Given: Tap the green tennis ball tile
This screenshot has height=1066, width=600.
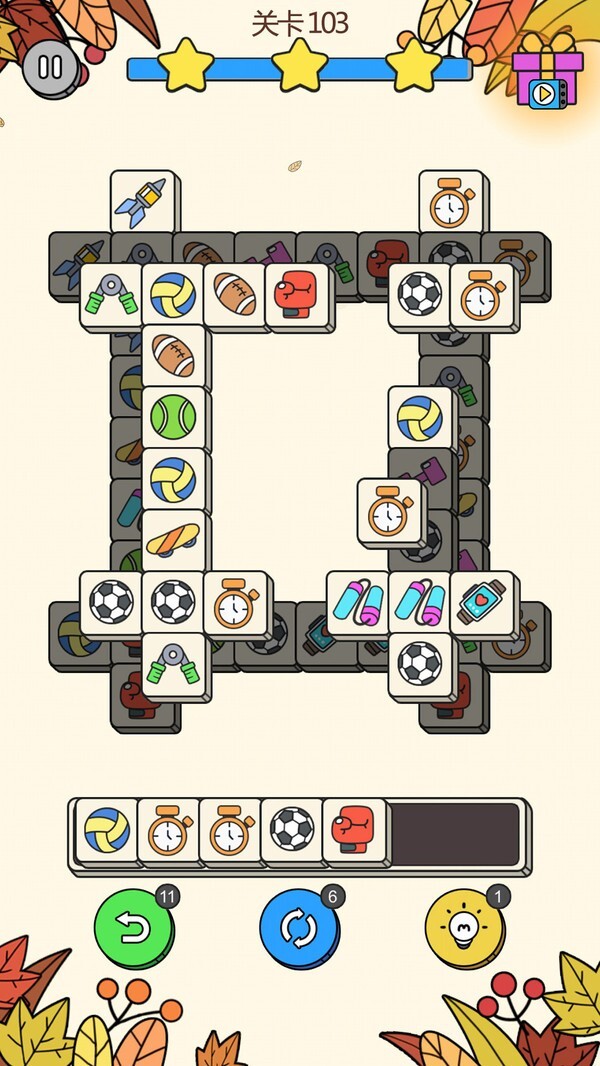Looking at the screenshot, I should coord(174,415).
